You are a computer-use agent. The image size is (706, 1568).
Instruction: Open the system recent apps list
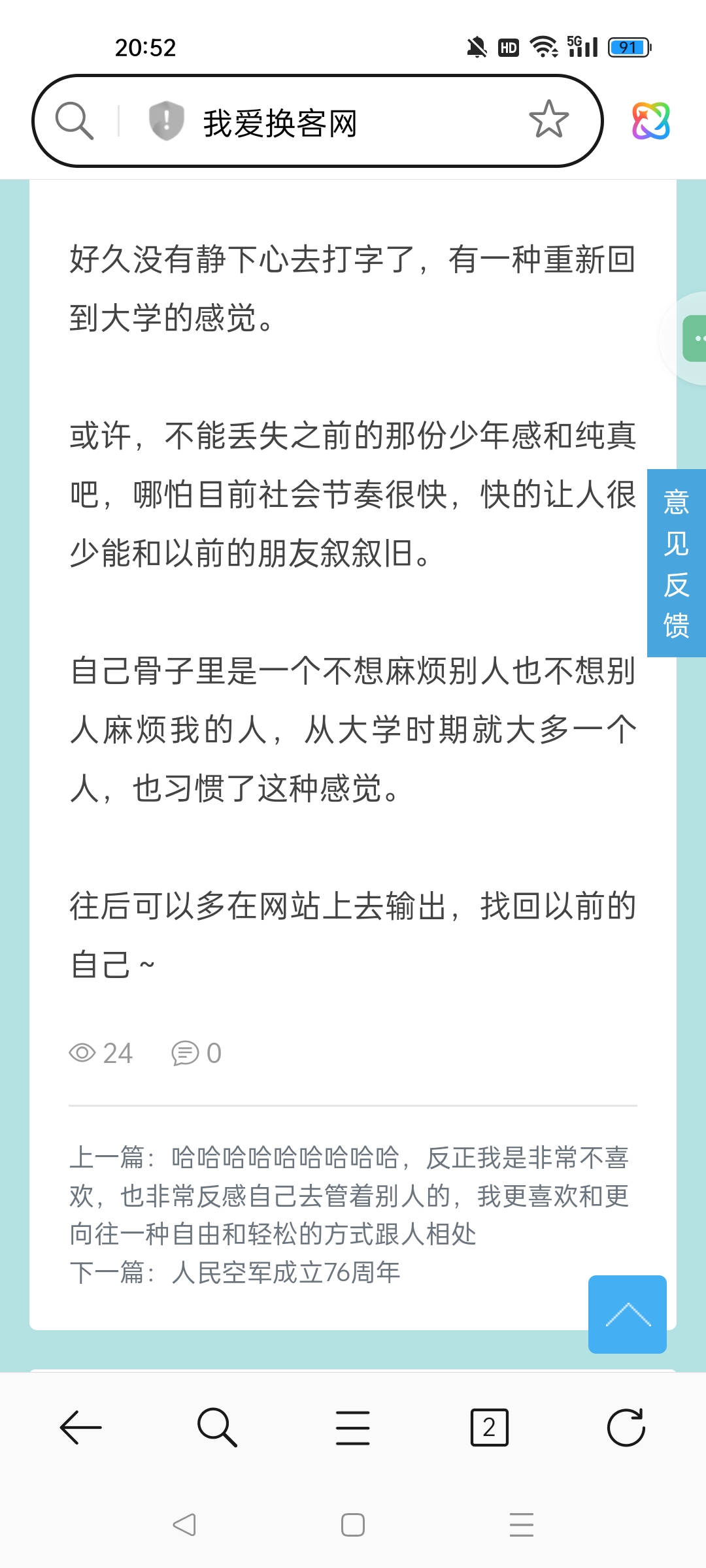[522, 1525]
